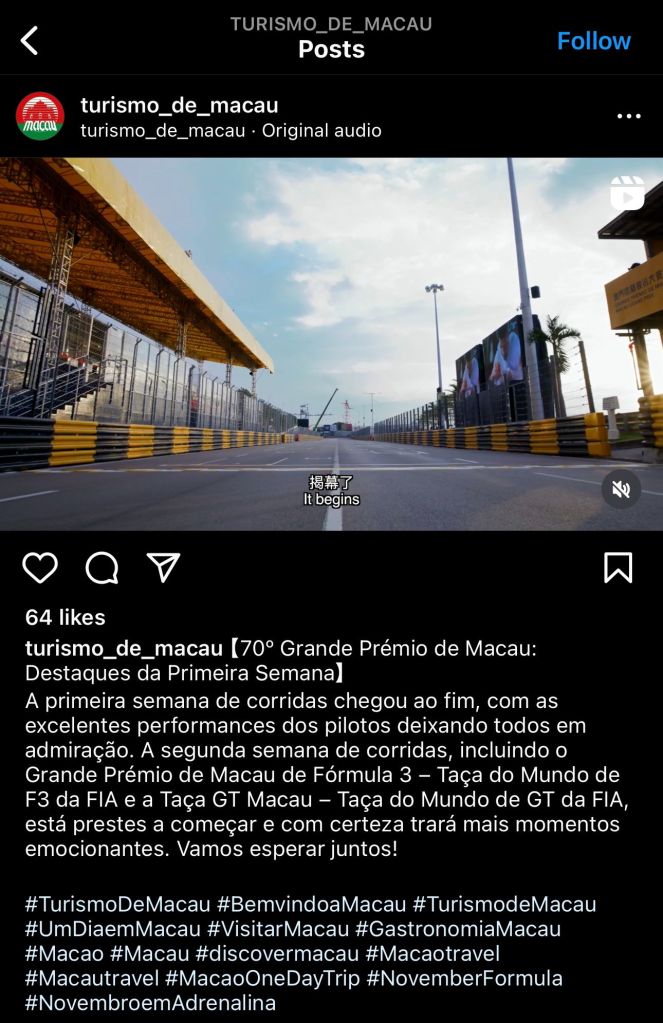
Task: View the 64 likes list
Action: click(65, 617)
